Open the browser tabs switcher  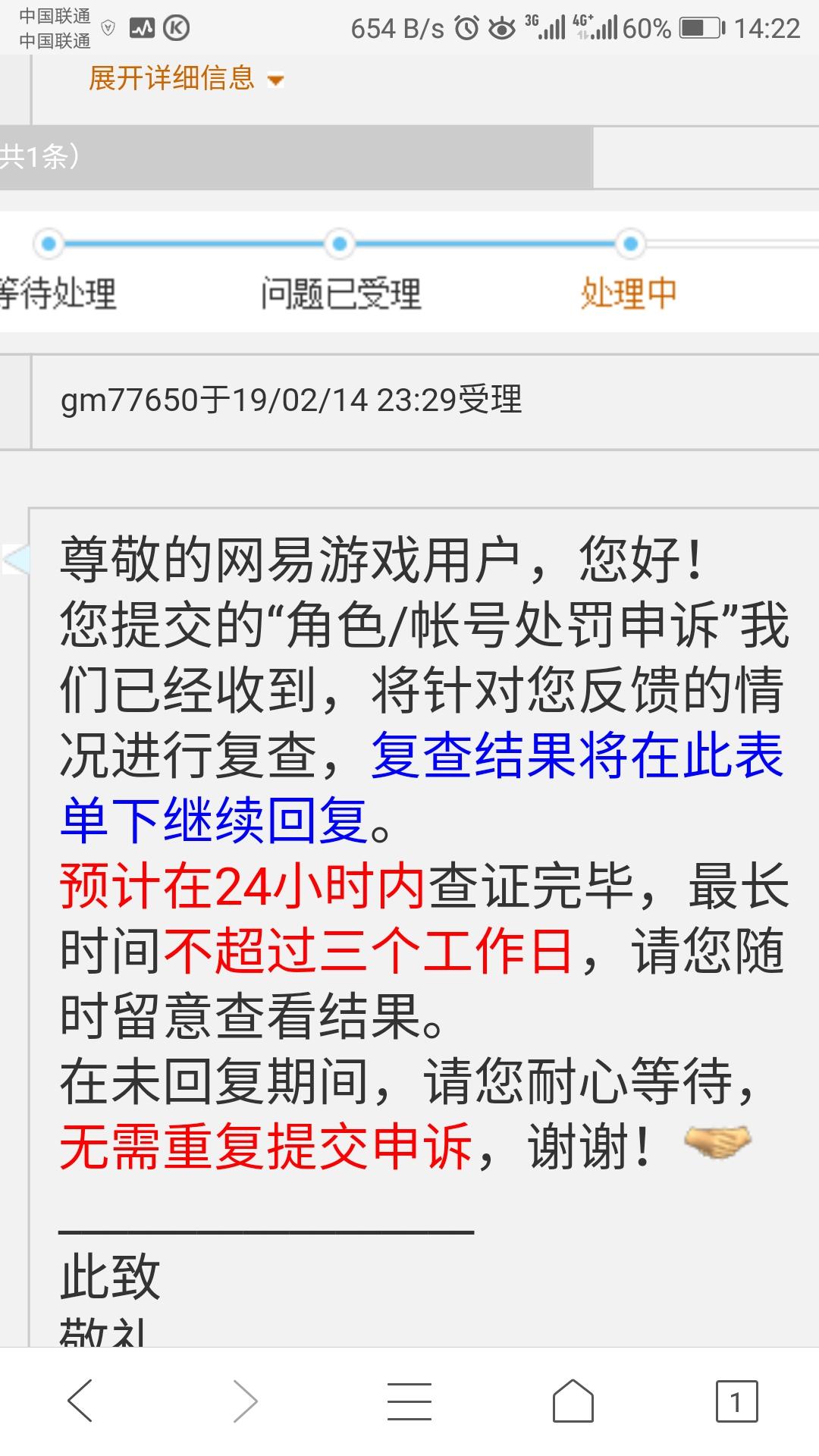click(x=736, y=1400)
